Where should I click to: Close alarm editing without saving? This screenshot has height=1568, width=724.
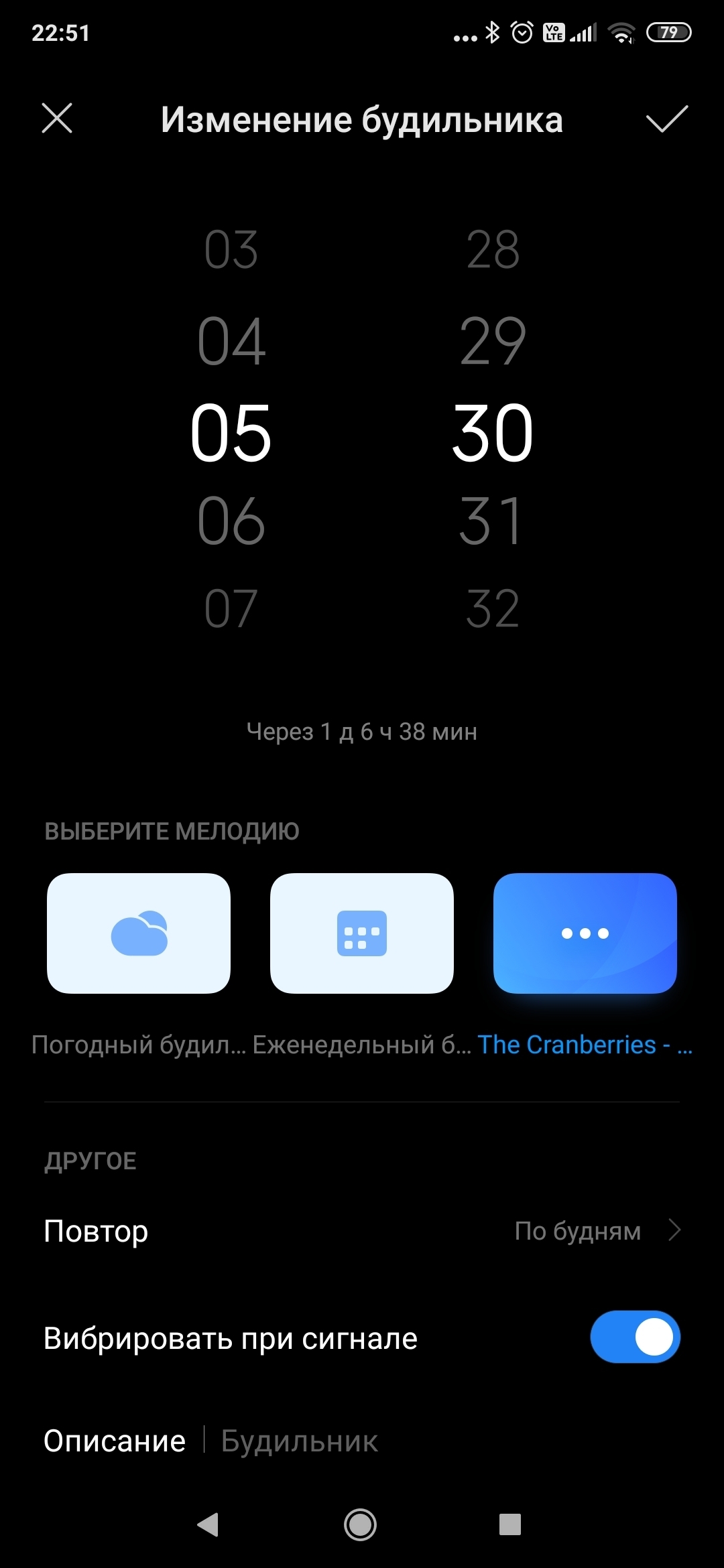pyautogui.click(x=57, y=119)
